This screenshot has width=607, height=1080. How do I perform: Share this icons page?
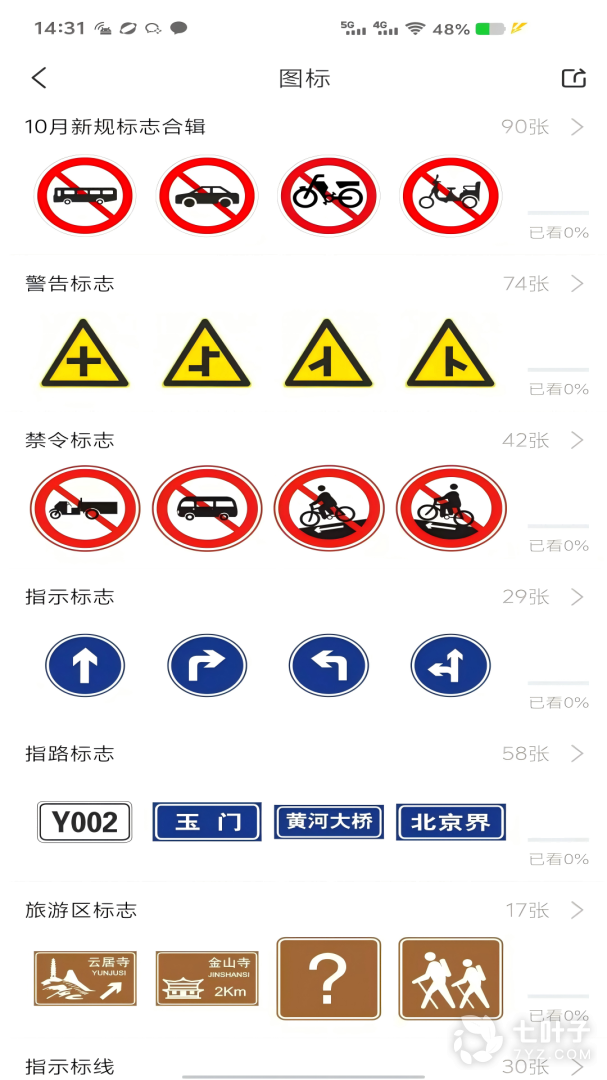click(x=573, y=78)
